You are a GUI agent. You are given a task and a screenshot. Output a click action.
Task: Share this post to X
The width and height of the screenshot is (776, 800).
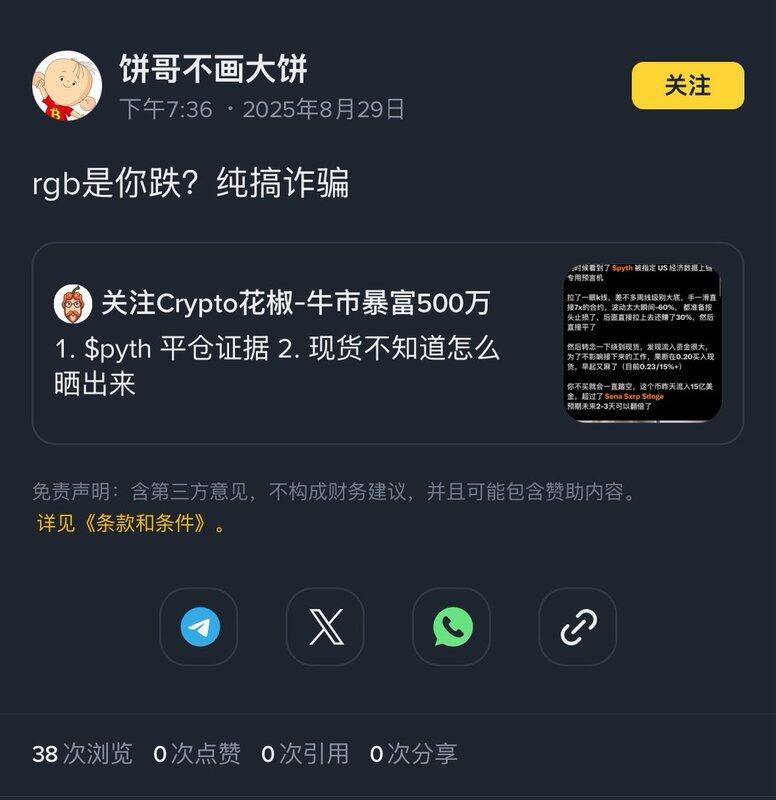325,627
